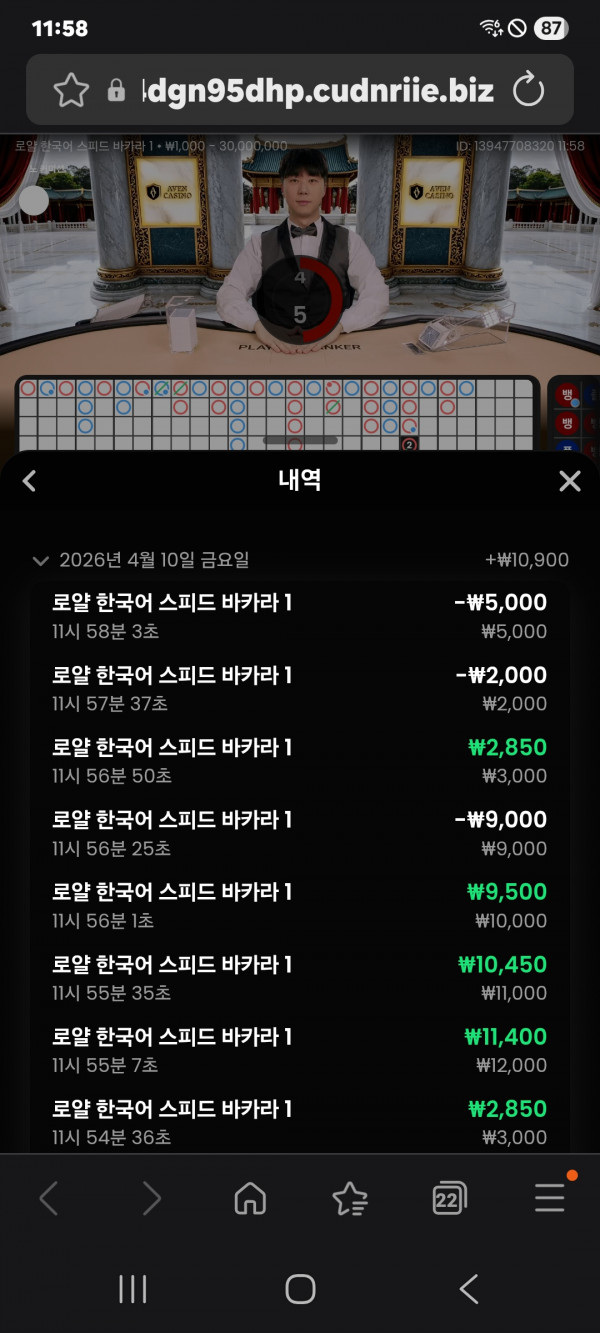Go to the browser home page
The width and height of the screenshot is (600, 1333).
click(250, 1197)
